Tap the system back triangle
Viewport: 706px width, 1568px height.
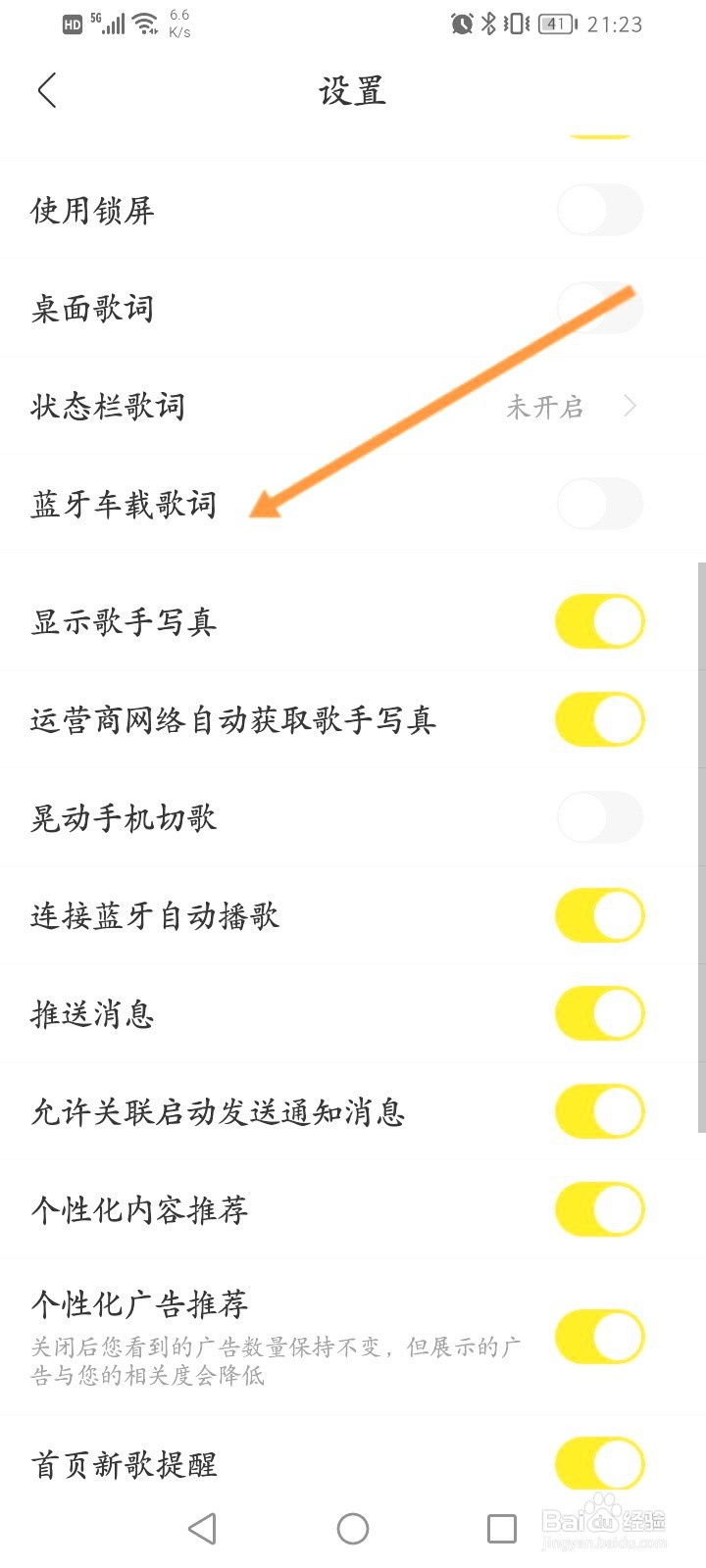coord(203,1529)
